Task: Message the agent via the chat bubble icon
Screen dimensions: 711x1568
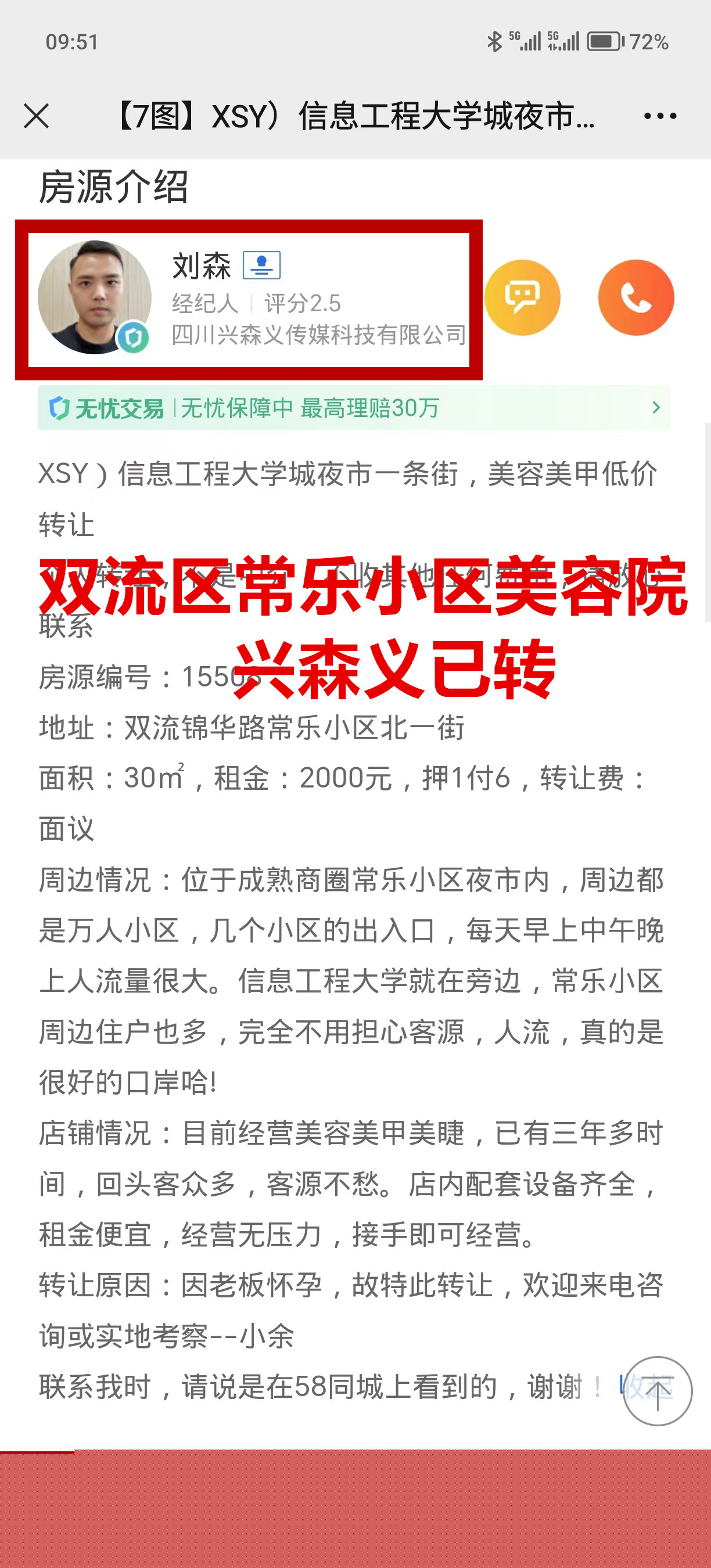Action: pos(522,298)
